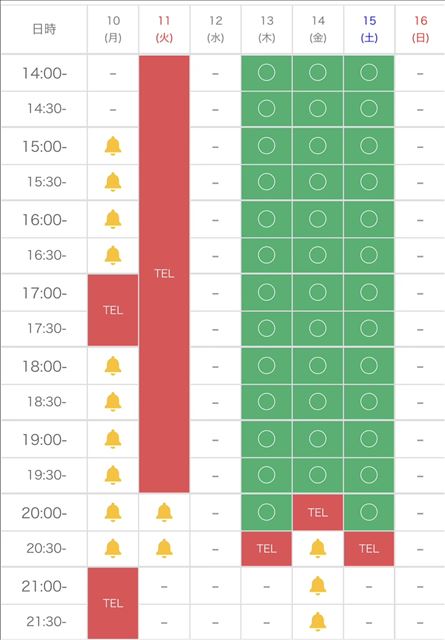
Task: Tap TEL for Monday 10 at 21:00
Action: pyautogui.click(x=113, y=603)
